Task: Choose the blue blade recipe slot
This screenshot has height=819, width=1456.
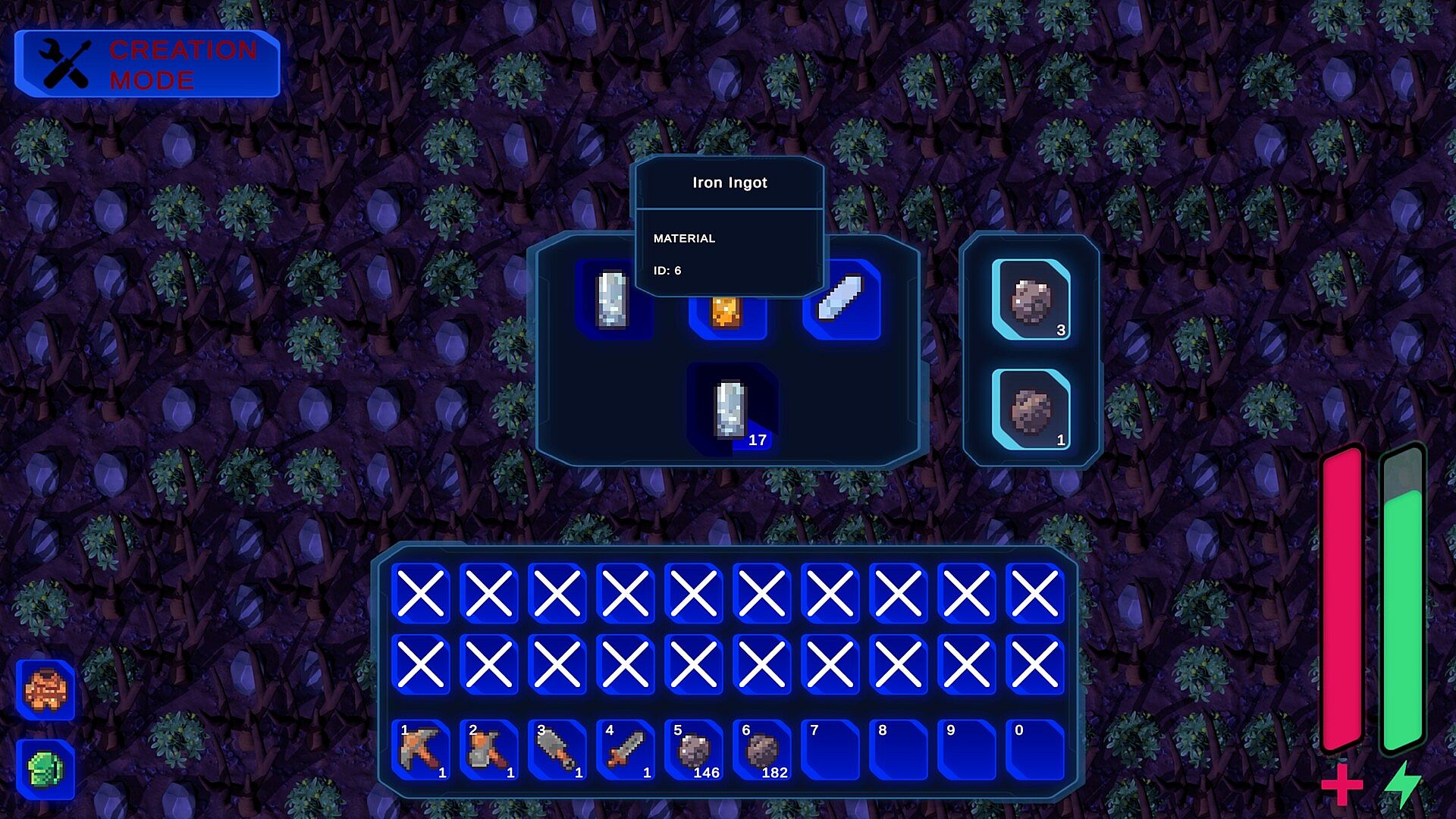Action: [x=842, y=300]
